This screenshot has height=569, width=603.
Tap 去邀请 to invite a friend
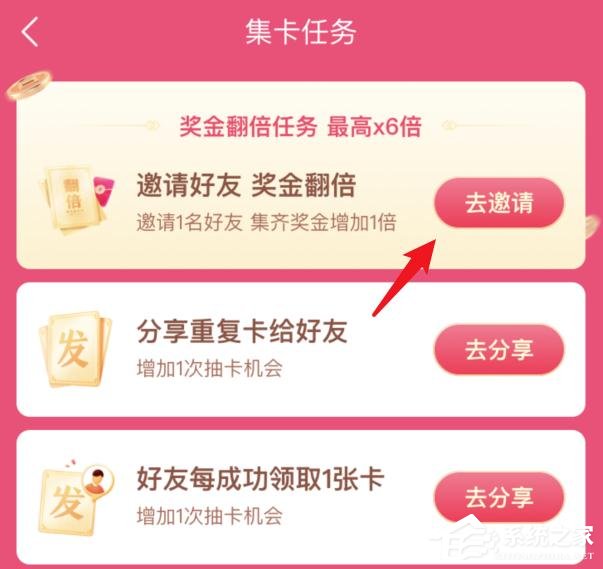498,204
